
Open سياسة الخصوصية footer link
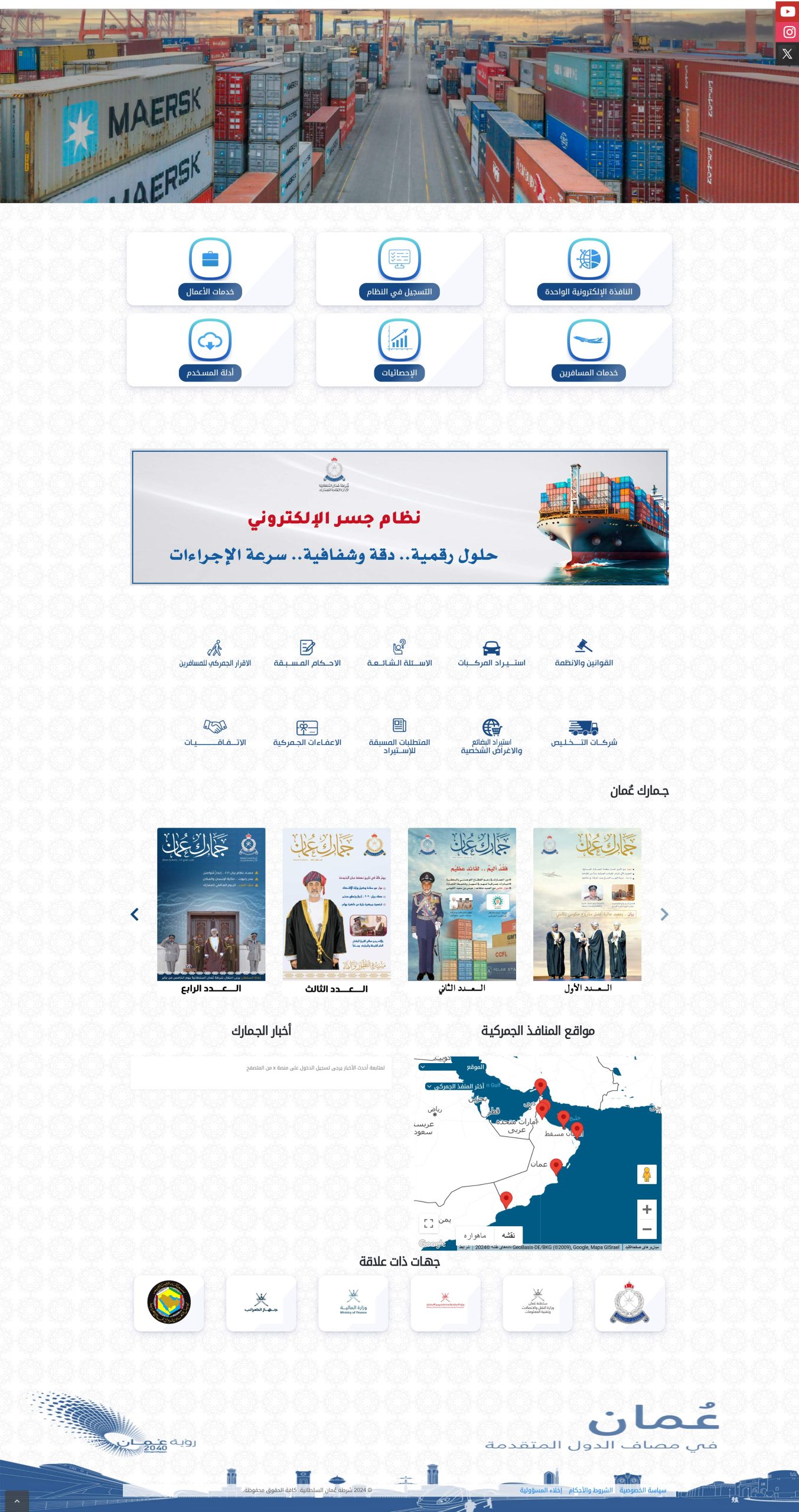643,1490
